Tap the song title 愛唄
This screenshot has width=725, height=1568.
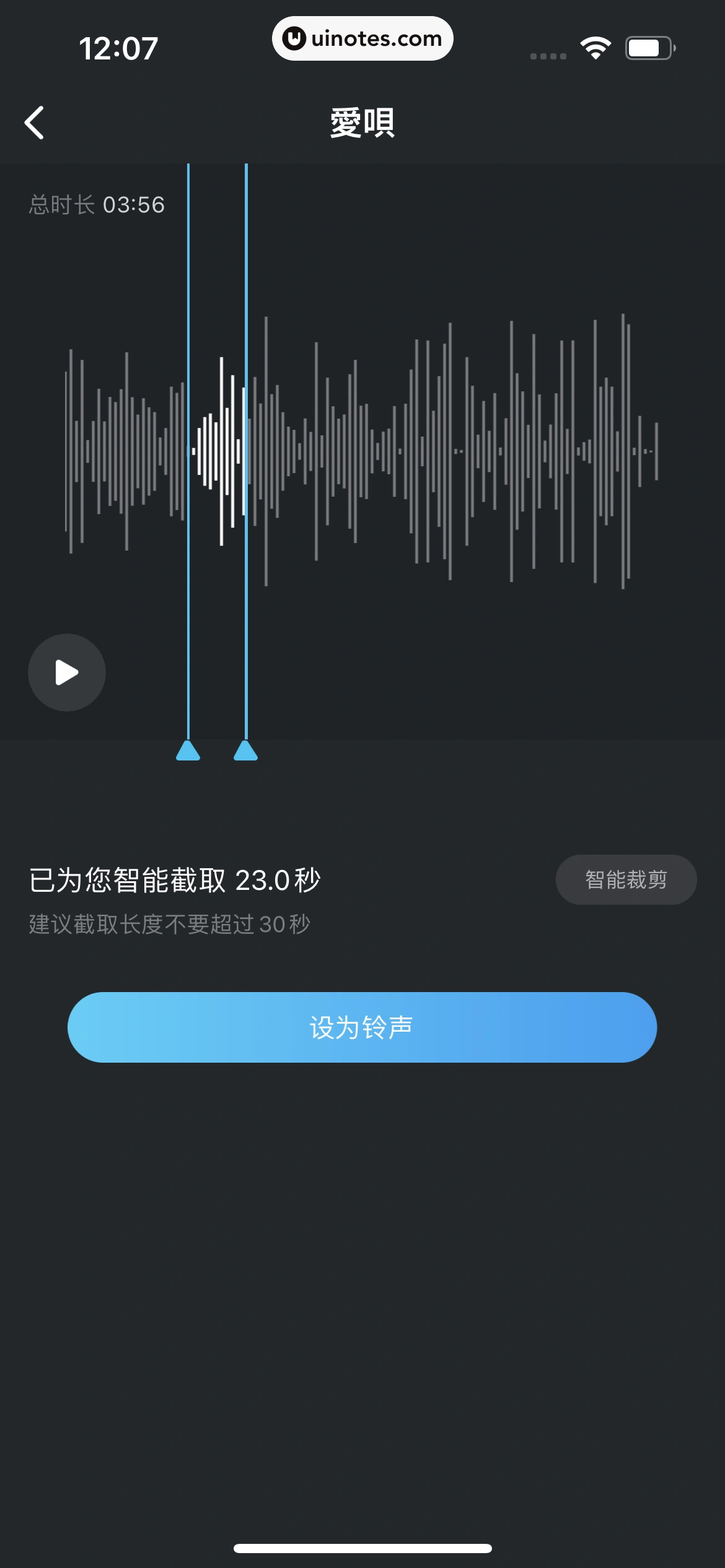pos(362,121)
